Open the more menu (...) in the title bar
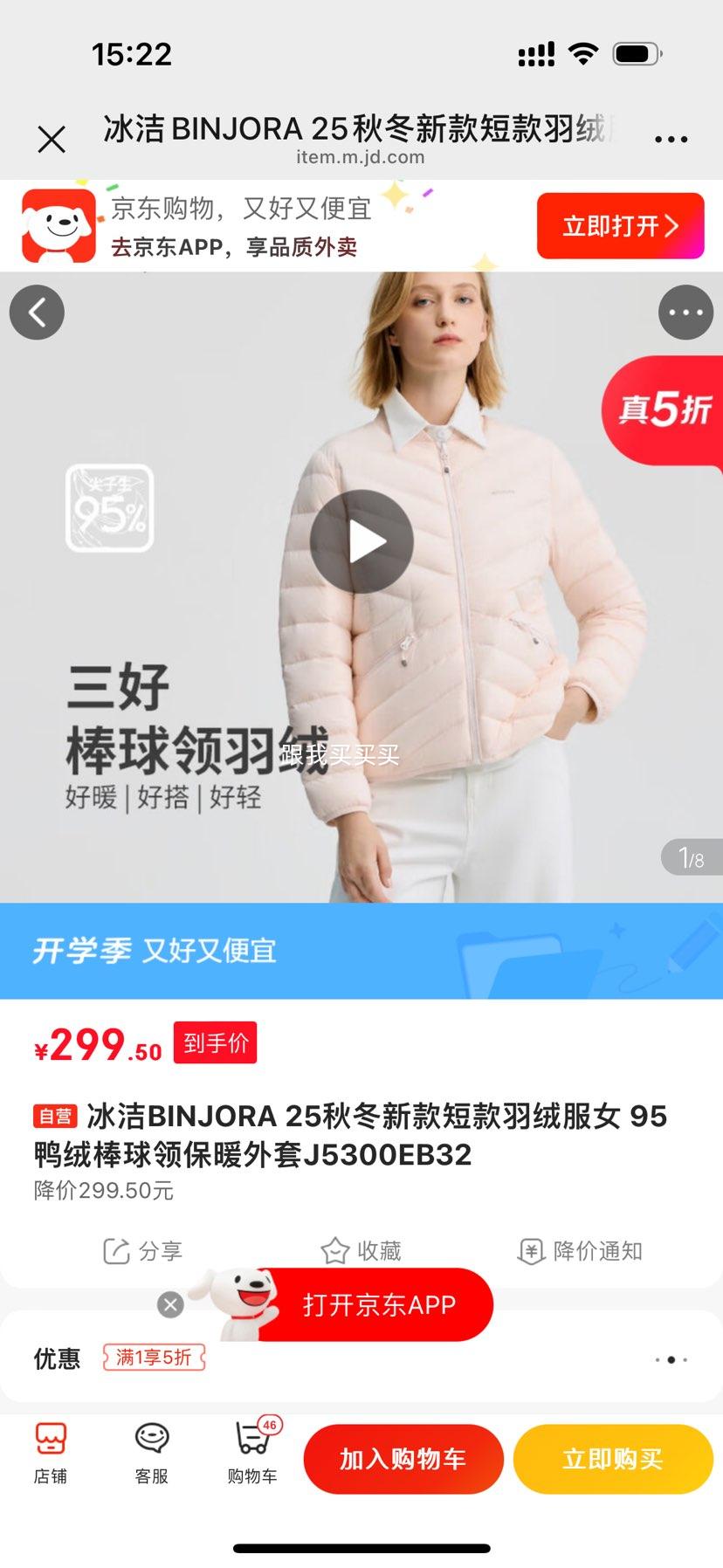 click(x=671, y=137)
